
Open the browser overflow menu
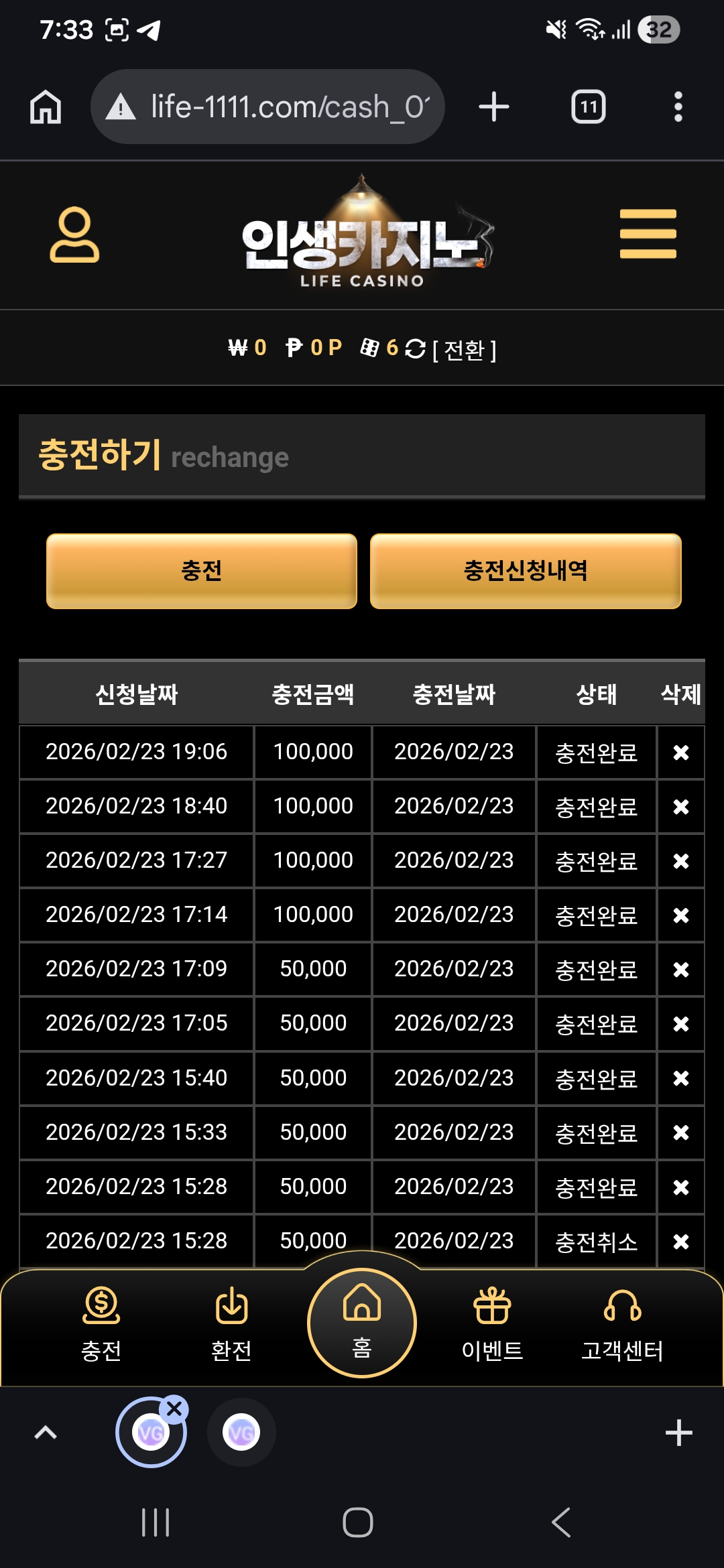678,107
